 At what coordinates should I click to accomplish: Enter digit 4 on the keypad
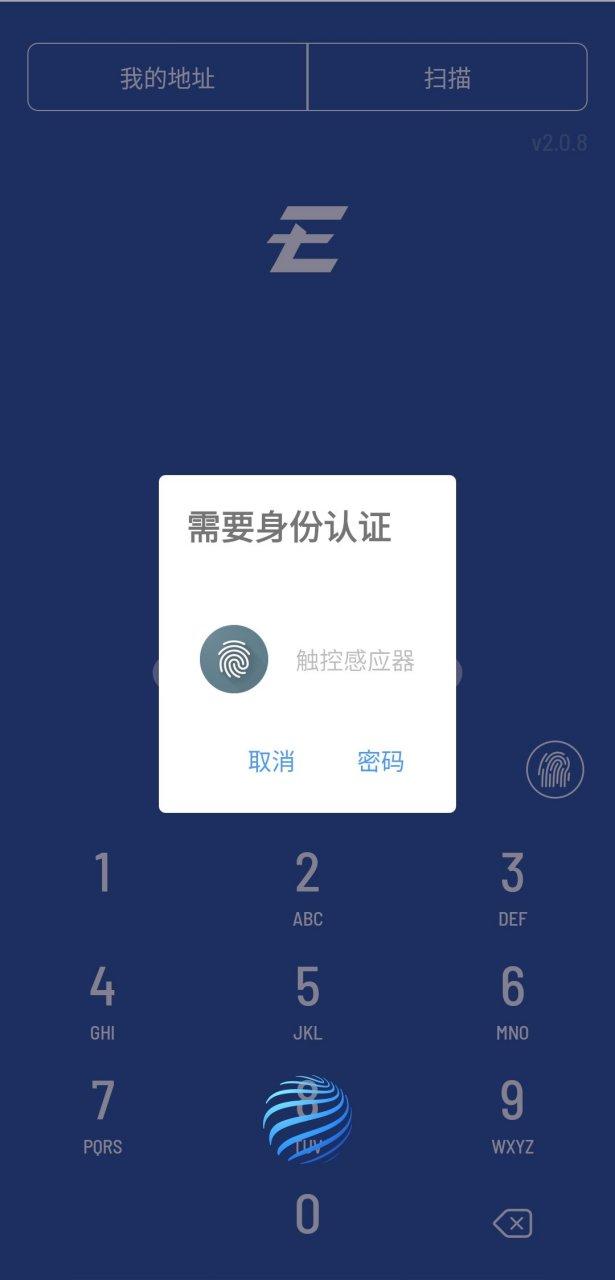click(x=103, y=998)
